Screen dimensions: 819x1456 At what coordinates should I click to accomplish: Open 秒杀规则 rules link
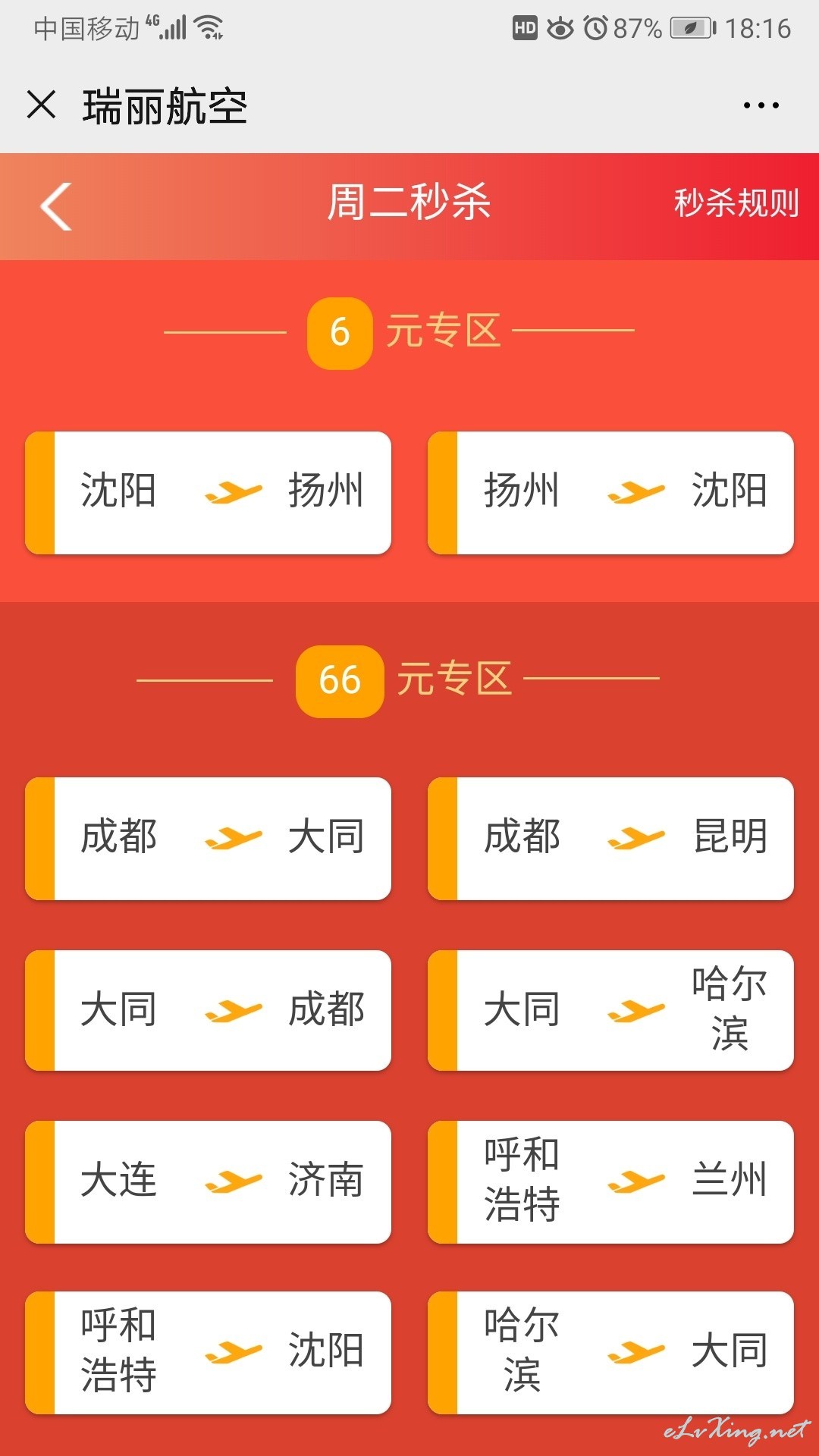(736, 203)
